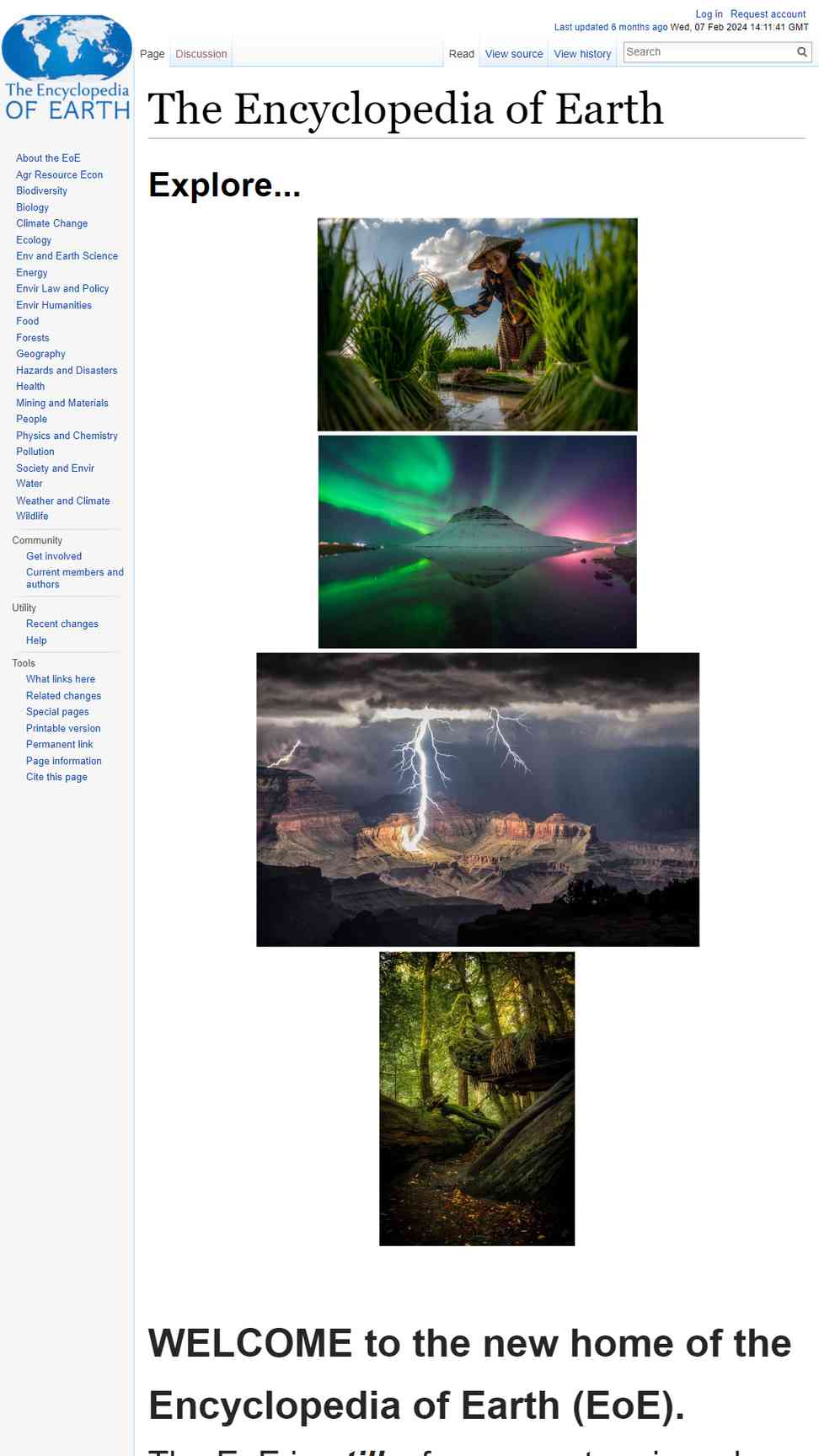
Task: Browse Hazards and Disasters topic
Action: (67, 371)
